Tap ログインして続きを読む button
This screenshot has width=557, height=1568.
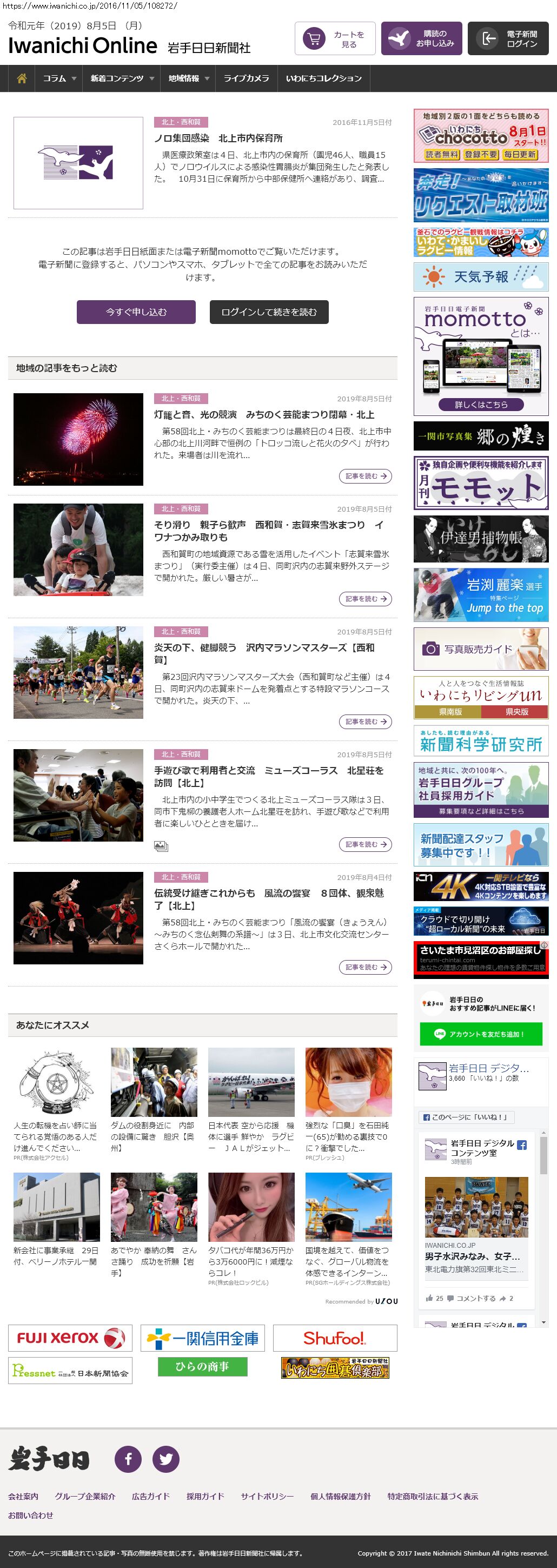coord(269,312)
